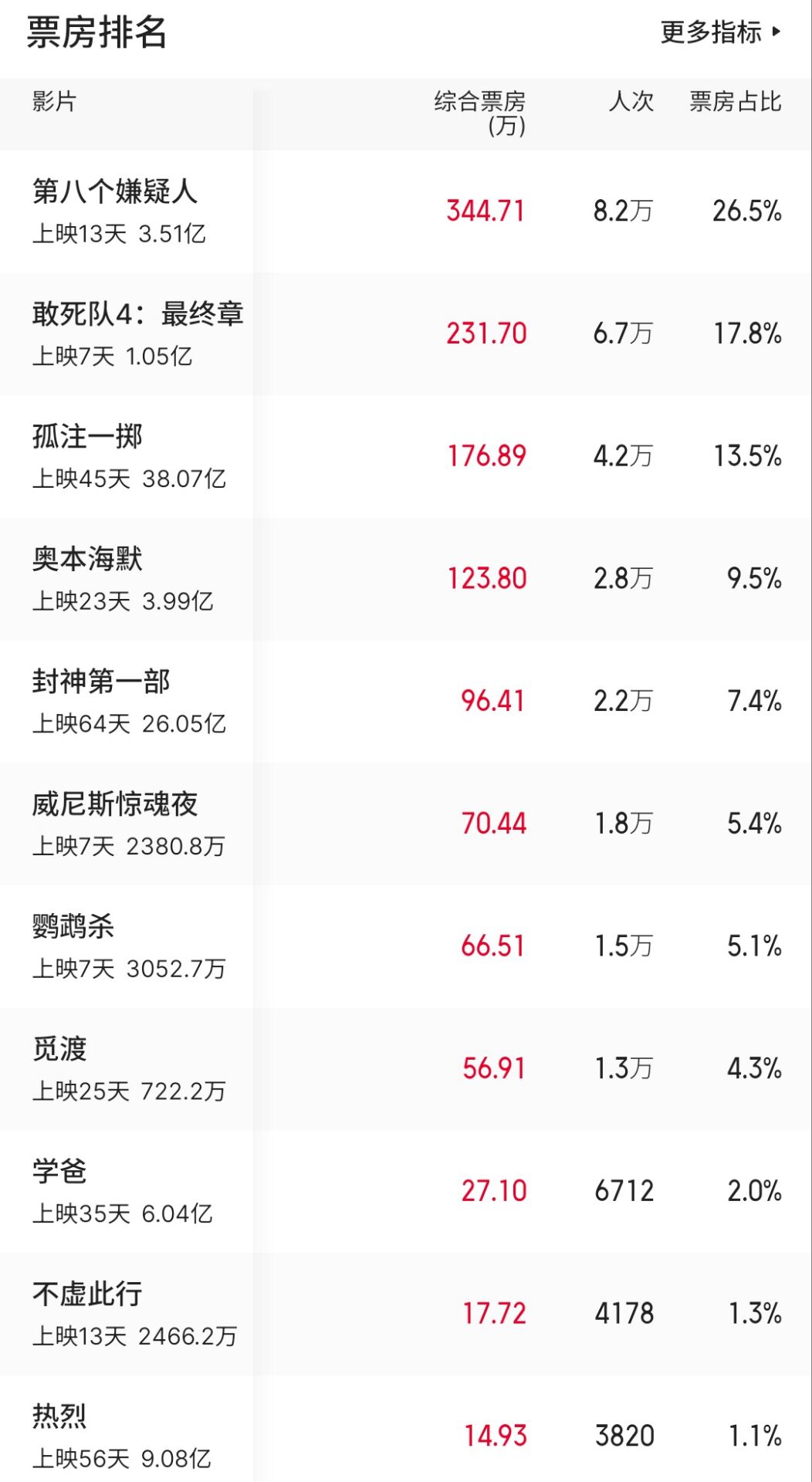The width and height of the screenshot is (812, 1482).
Task: View details for 奥本海默
Action: [406, 579]
